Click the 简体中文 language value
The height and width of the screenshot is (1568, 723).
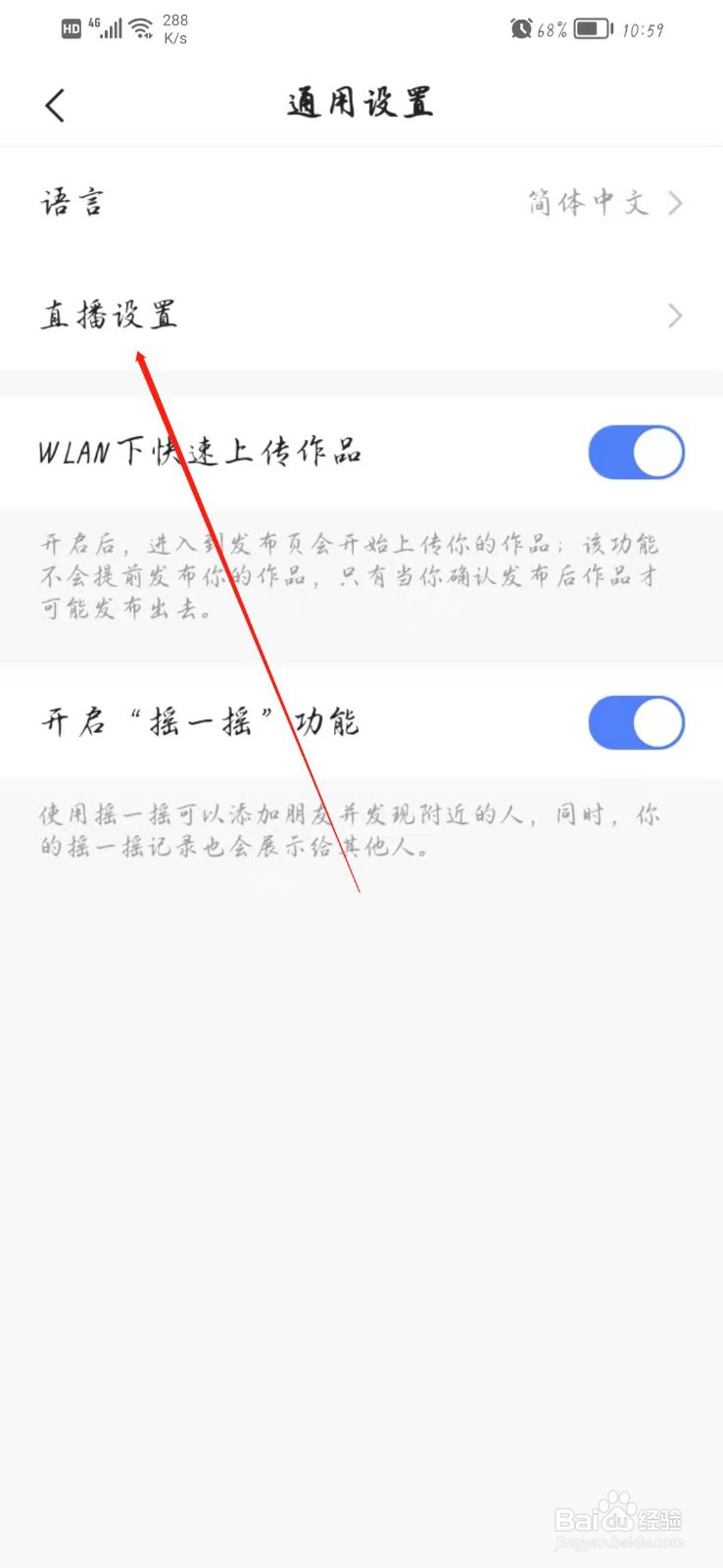tap(587, 203)
